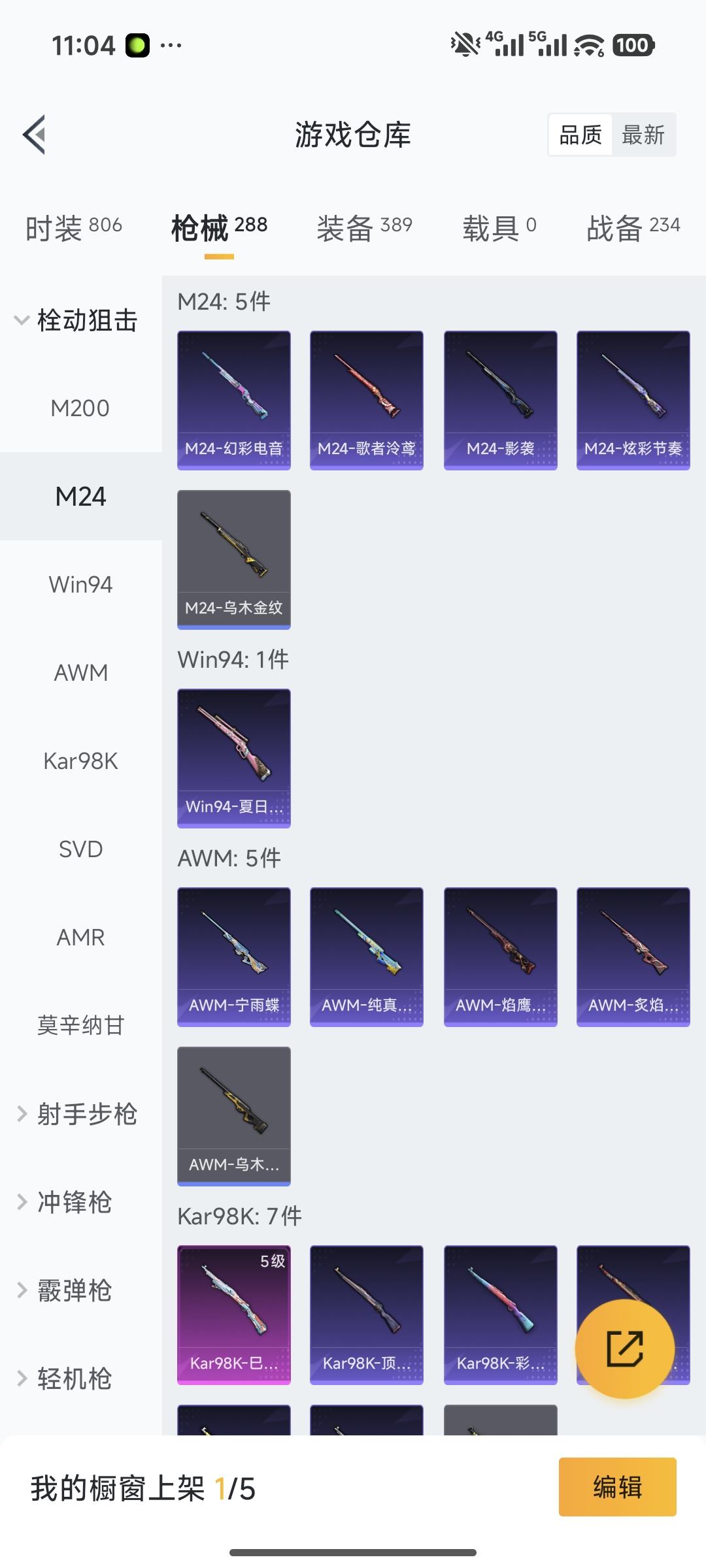Image resolution: width=706 pixels, height=1568 pixels.
Task: Select AWM in the weapon sidebar list
Action: point(80,673)
